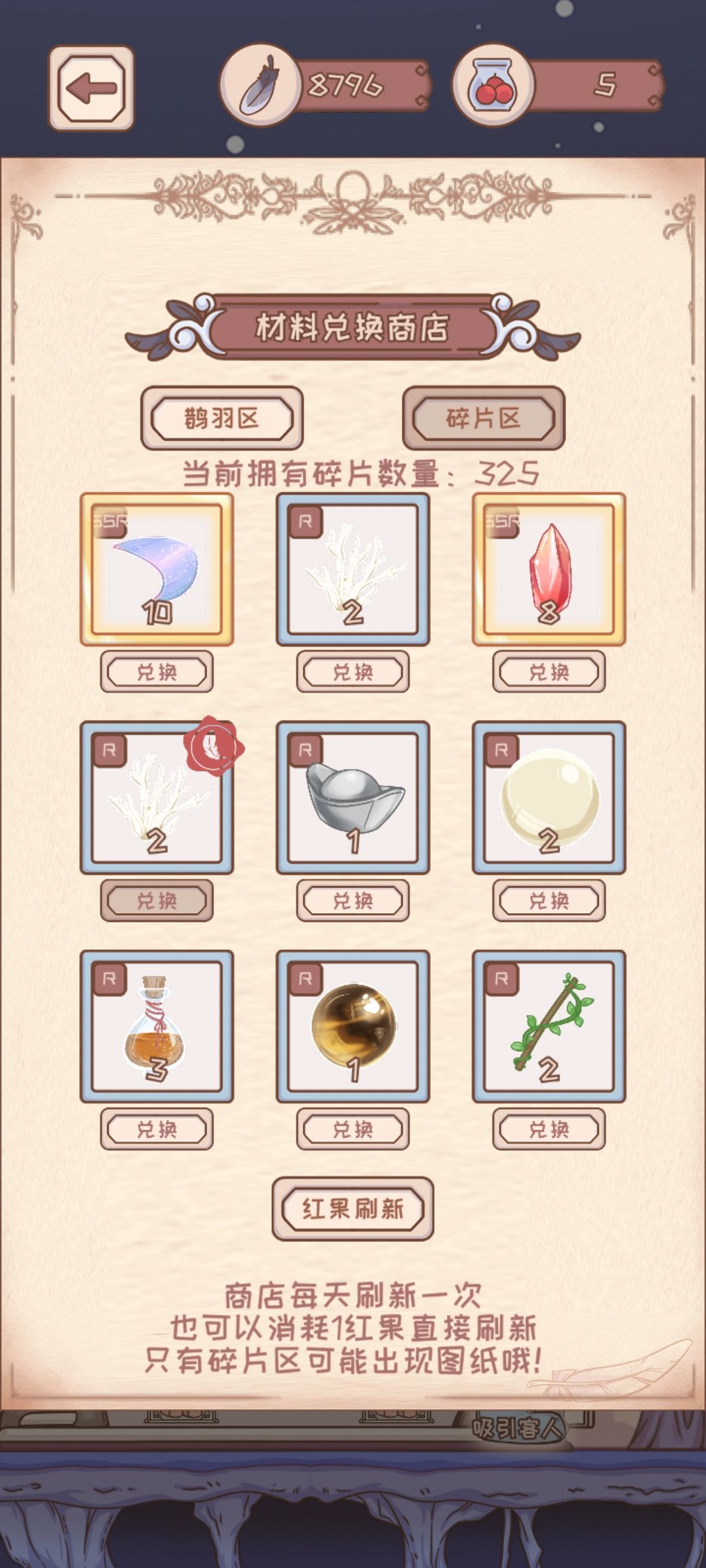706x1568 pixels.
Task: Click 兑换 under the SSR purple feather
Action: (157, 671)
